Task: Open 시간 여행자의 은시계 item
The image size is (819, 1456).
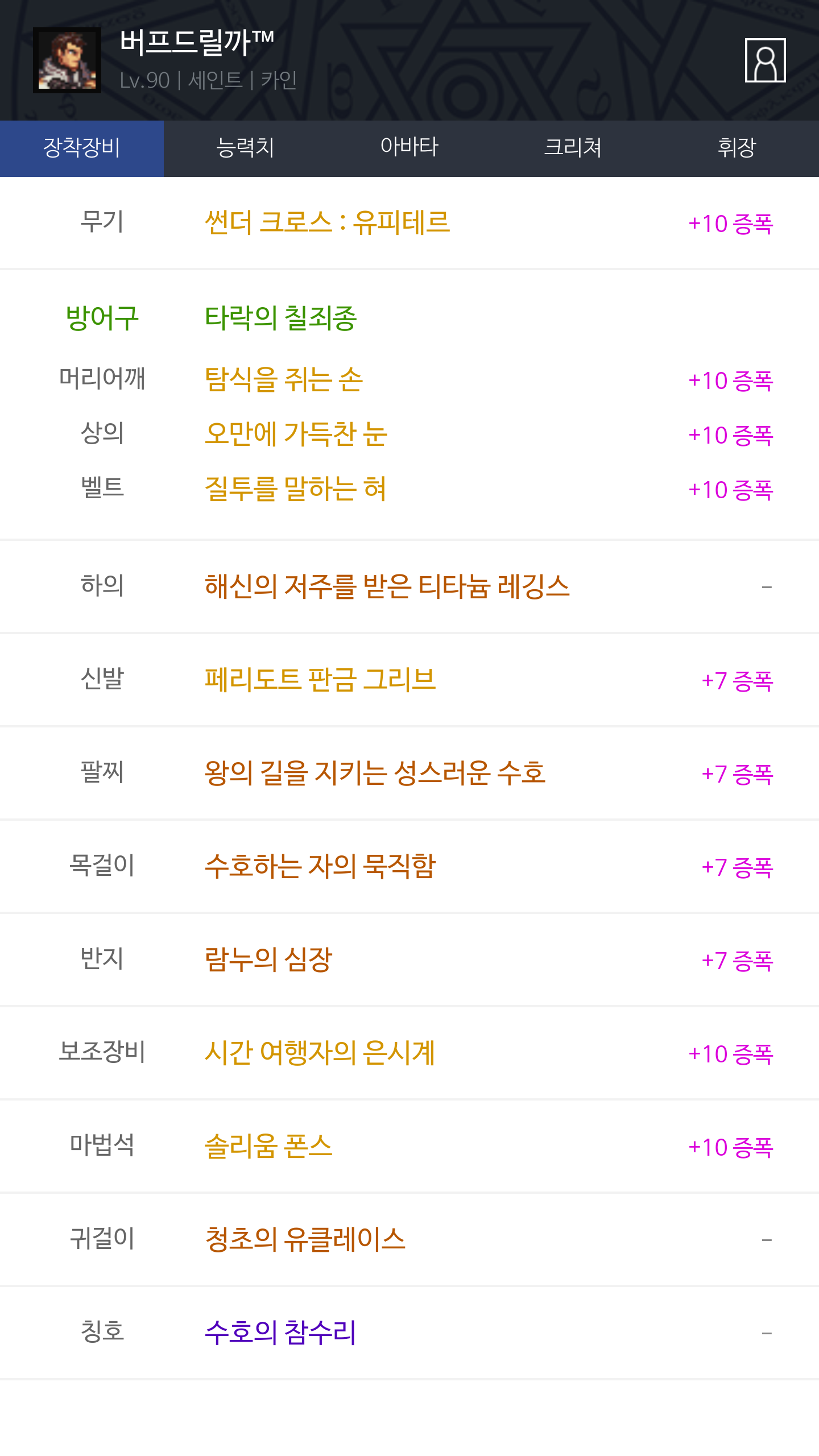Action: [x=320, y=1053]
